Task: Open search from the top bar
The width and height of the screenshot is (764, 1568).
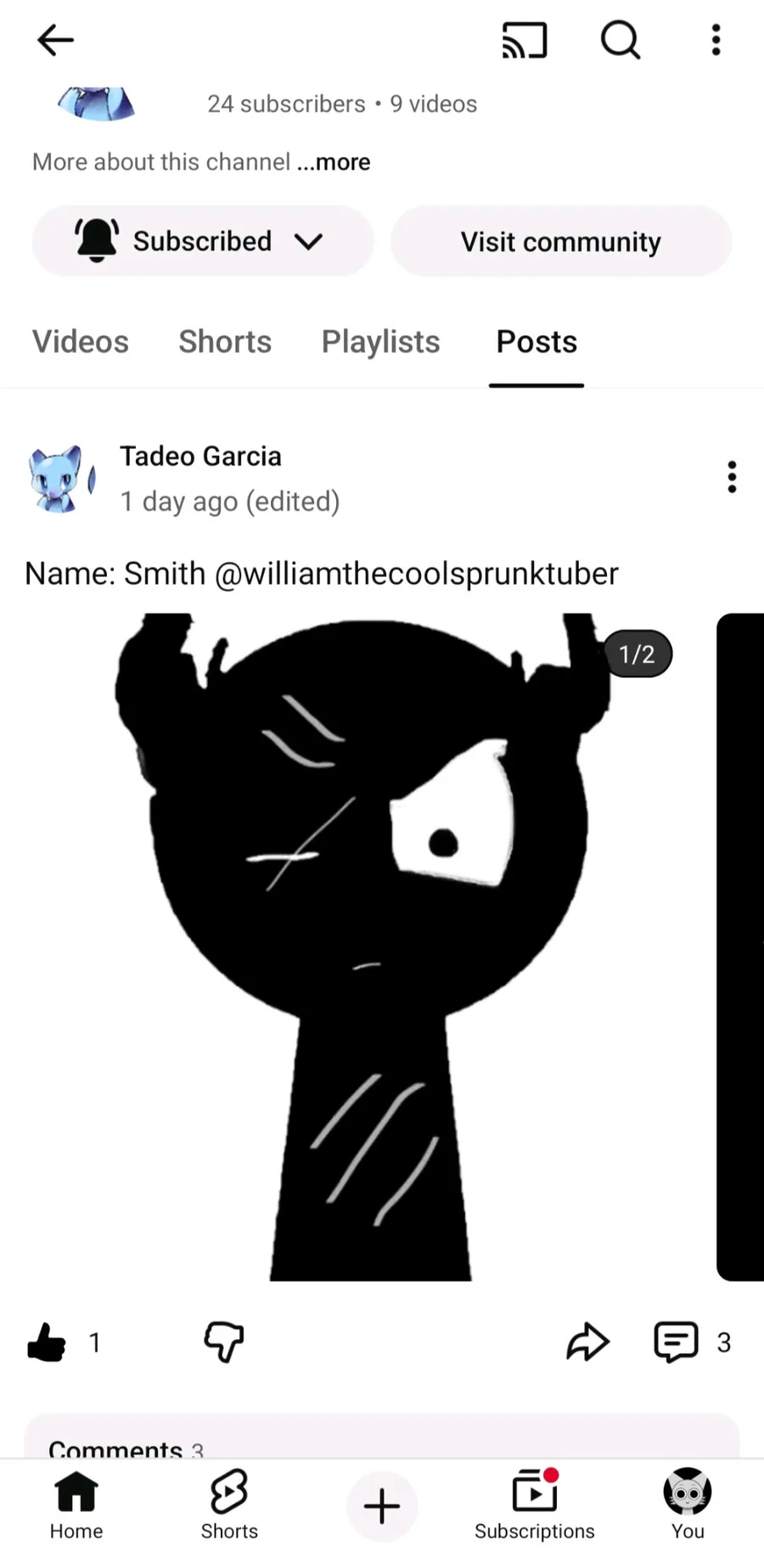Action: (x=621, y=40)
